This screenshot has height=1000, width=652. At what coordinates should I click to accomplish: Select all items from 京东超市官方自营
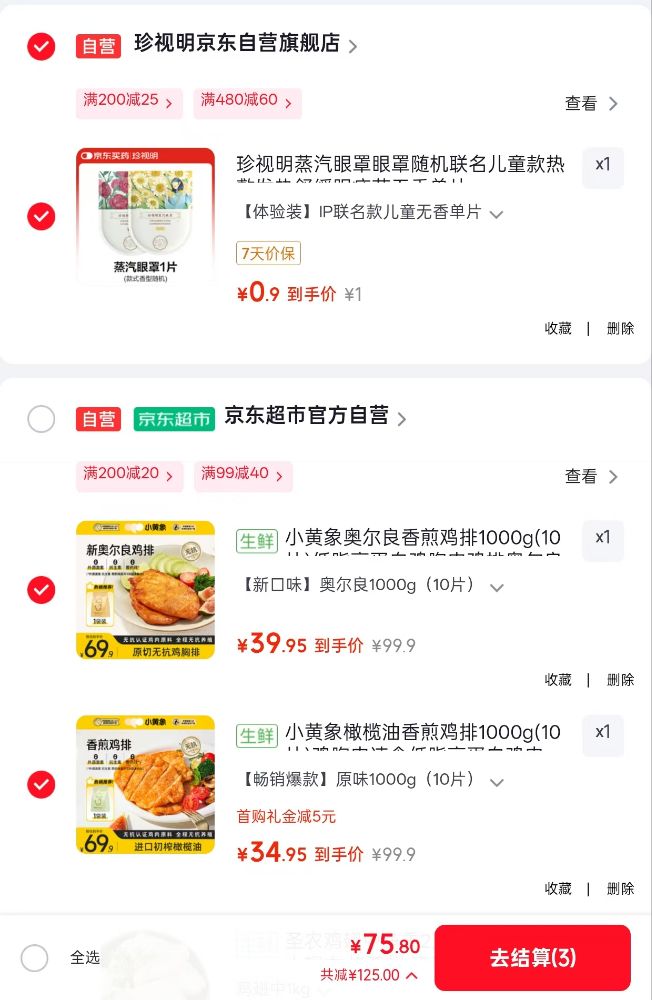pyautogui.click(x=41, y=419)
